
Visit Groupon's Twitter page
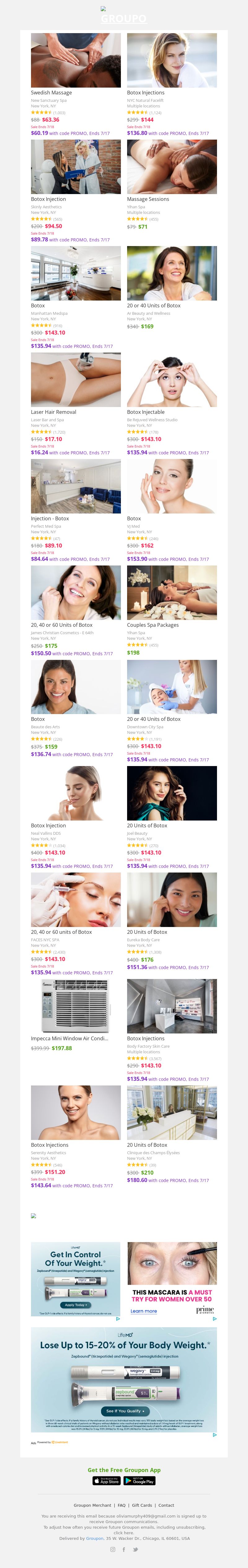(135, 1549)
